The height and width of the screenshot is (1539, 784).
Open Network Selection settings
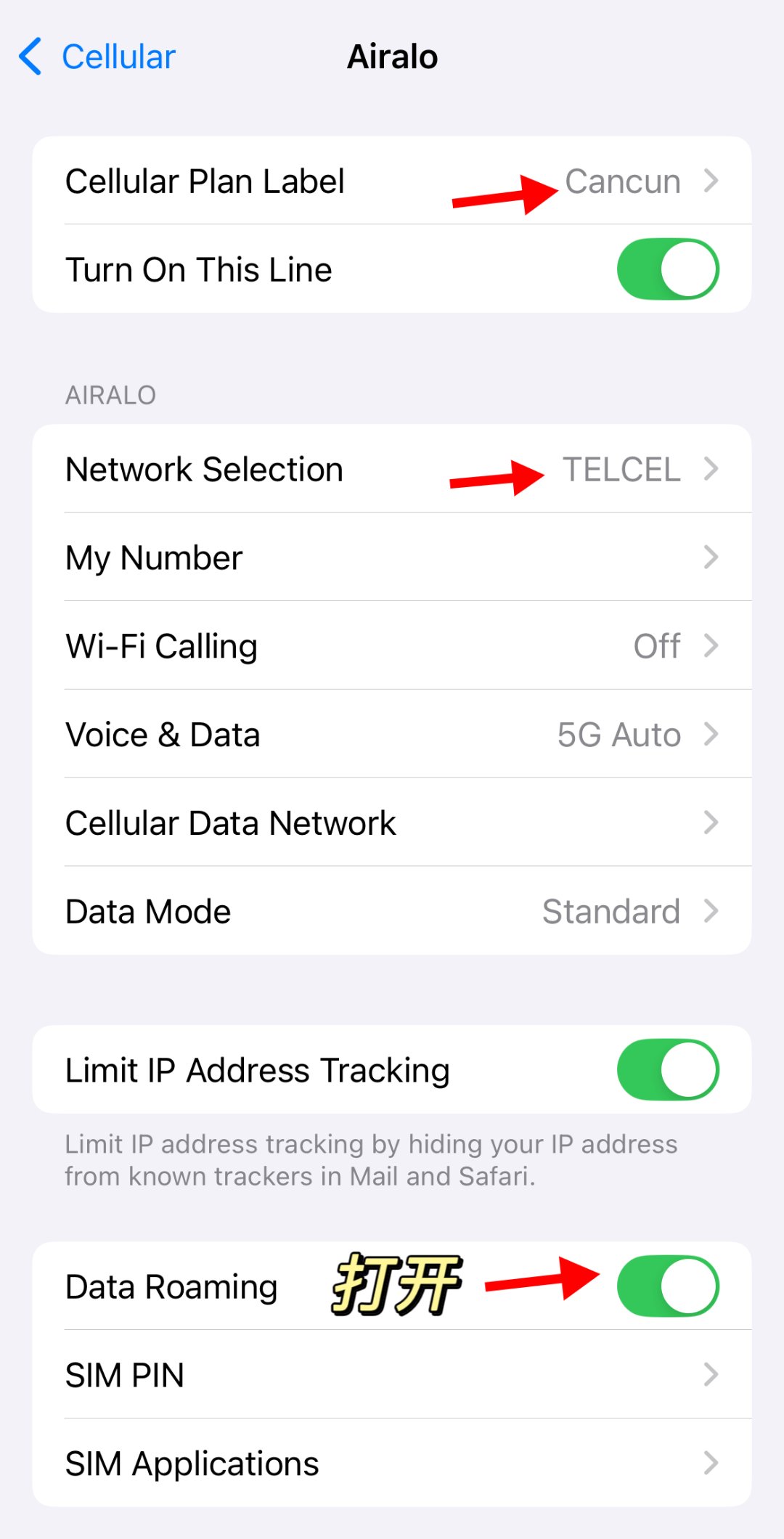coord(392,469)
